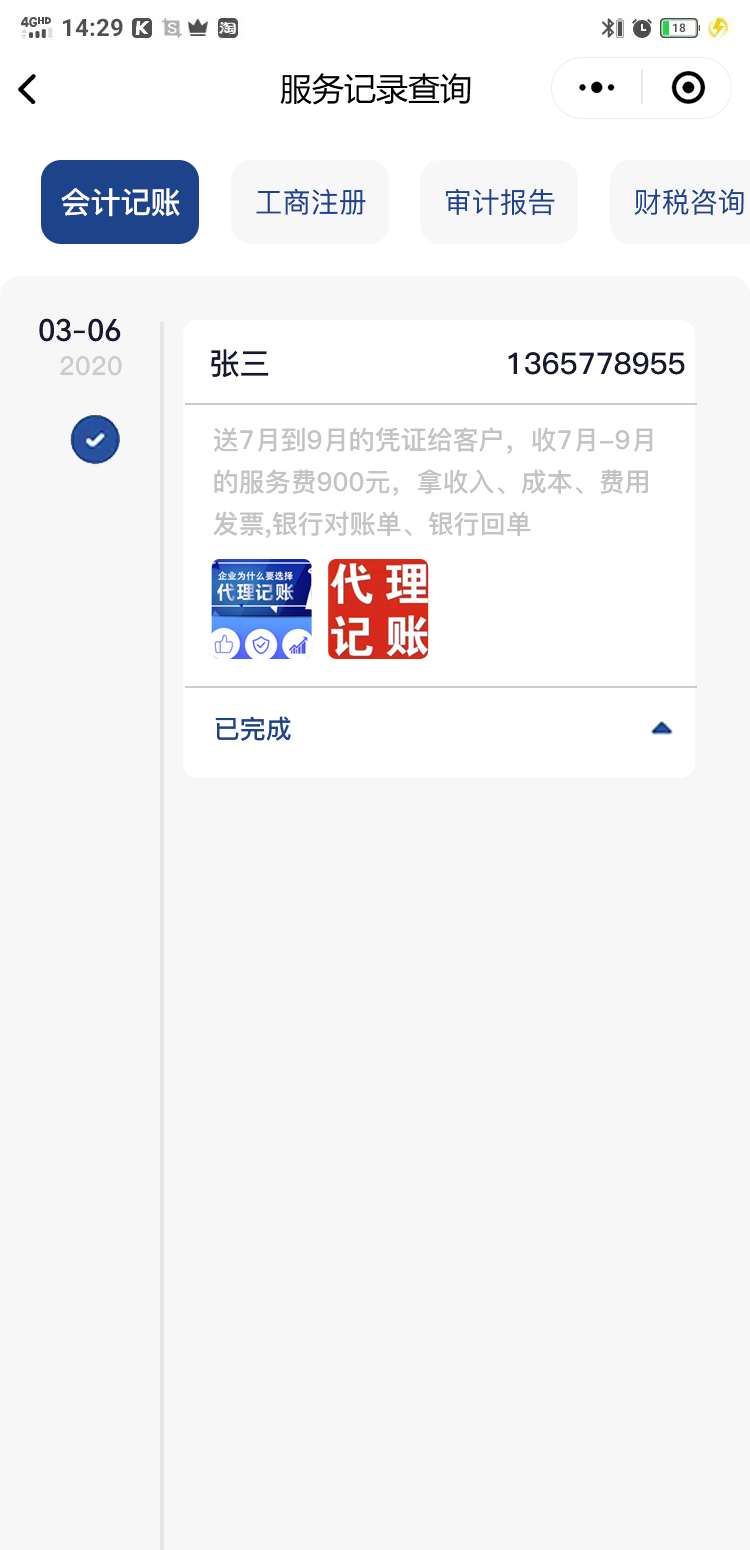750x1550 pixels.
Task: Switch to the 审计报告 tab
Action: click(499, 202)
